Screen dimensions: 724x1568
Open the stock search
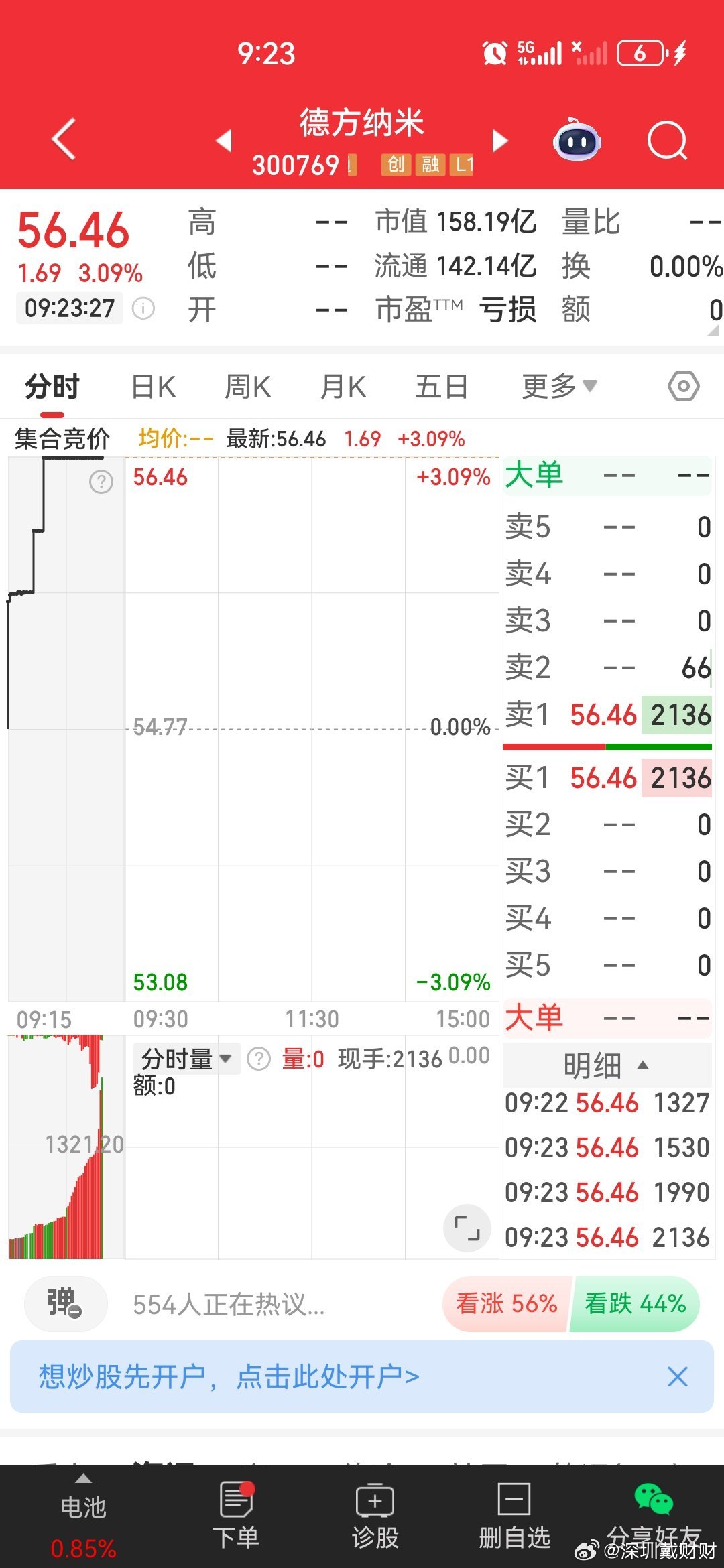click(667, 141)
